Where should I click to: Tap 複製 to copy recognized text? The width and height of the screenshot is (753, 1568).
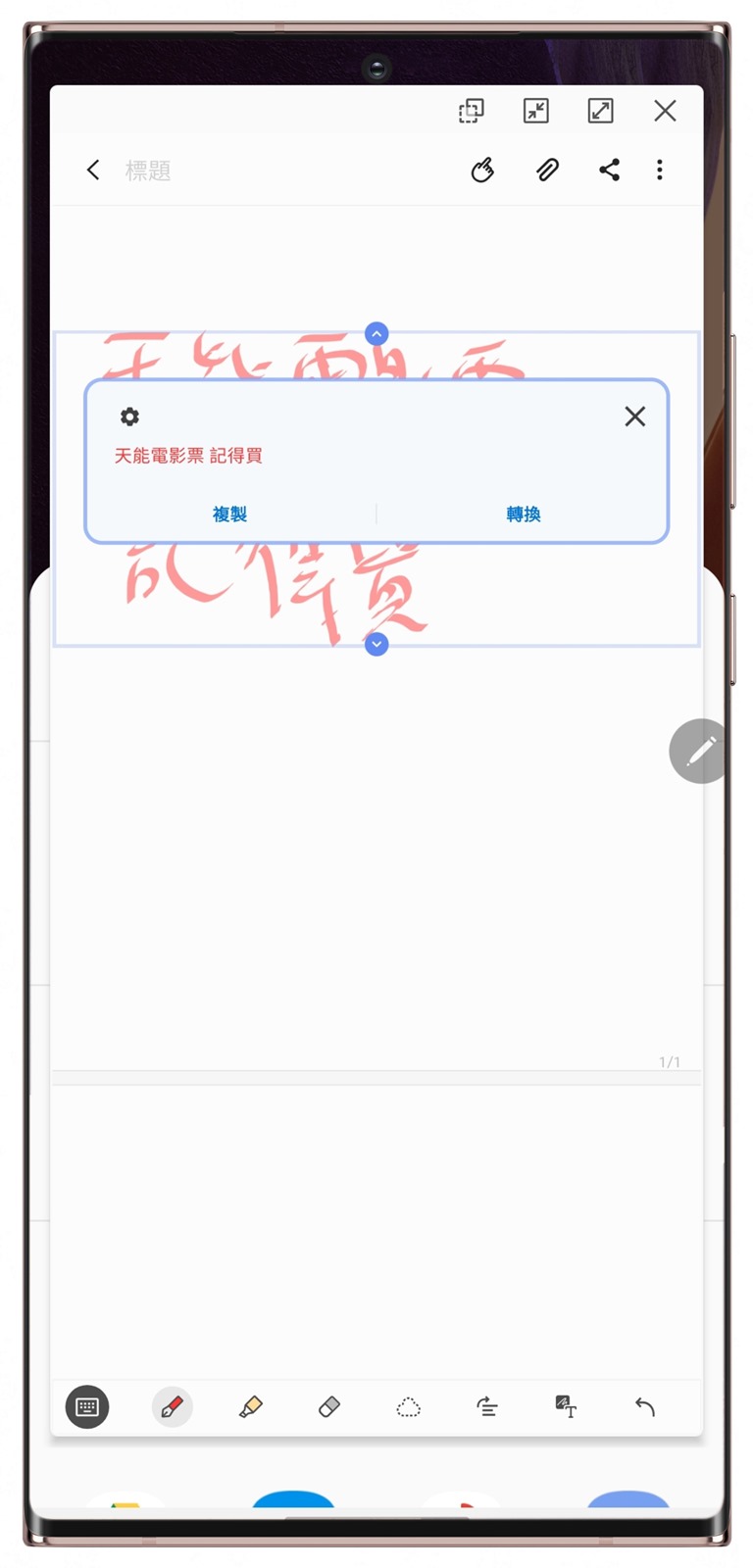click(x=229, y=514)
